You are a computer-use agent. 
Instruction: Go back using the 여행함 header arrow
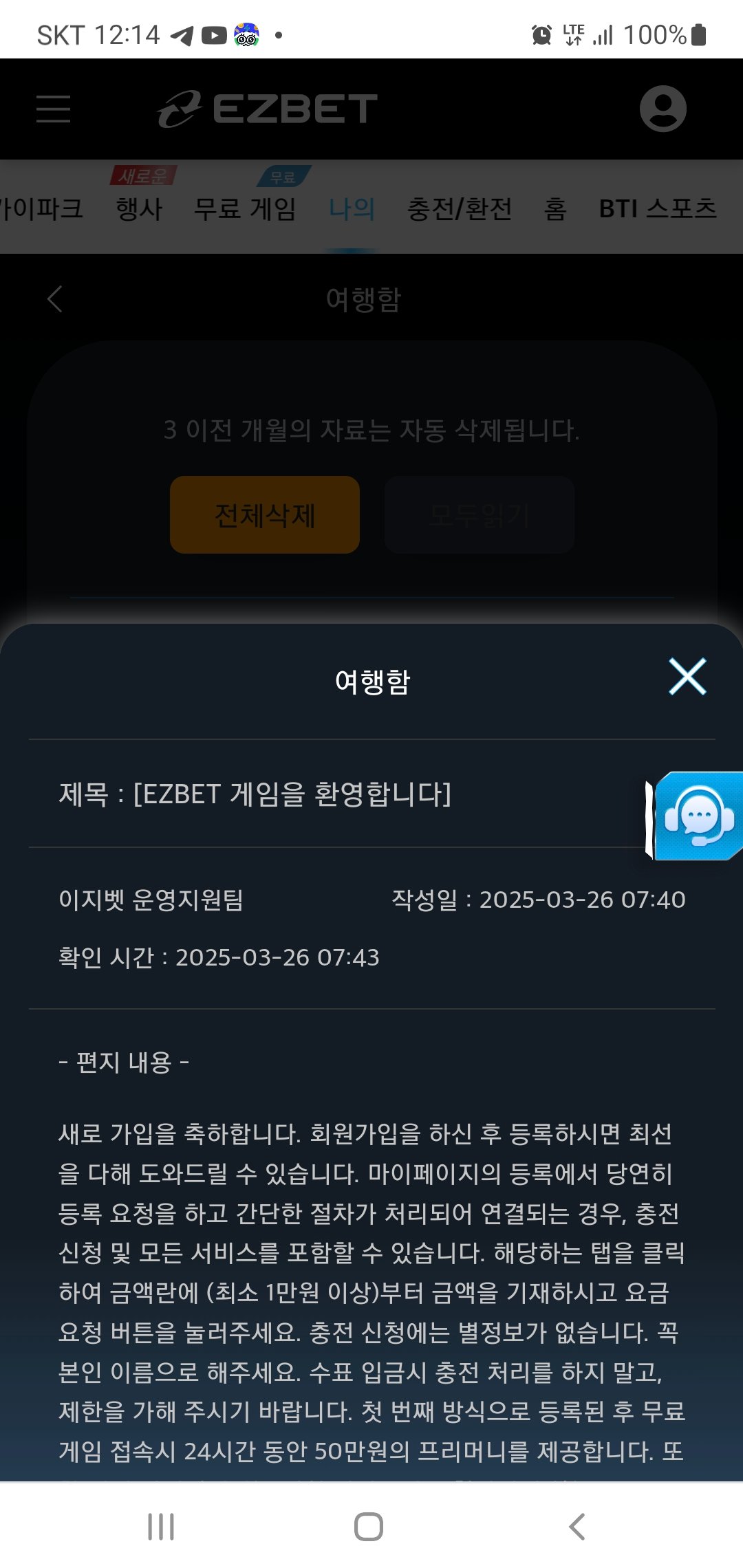tap(55, 299)
